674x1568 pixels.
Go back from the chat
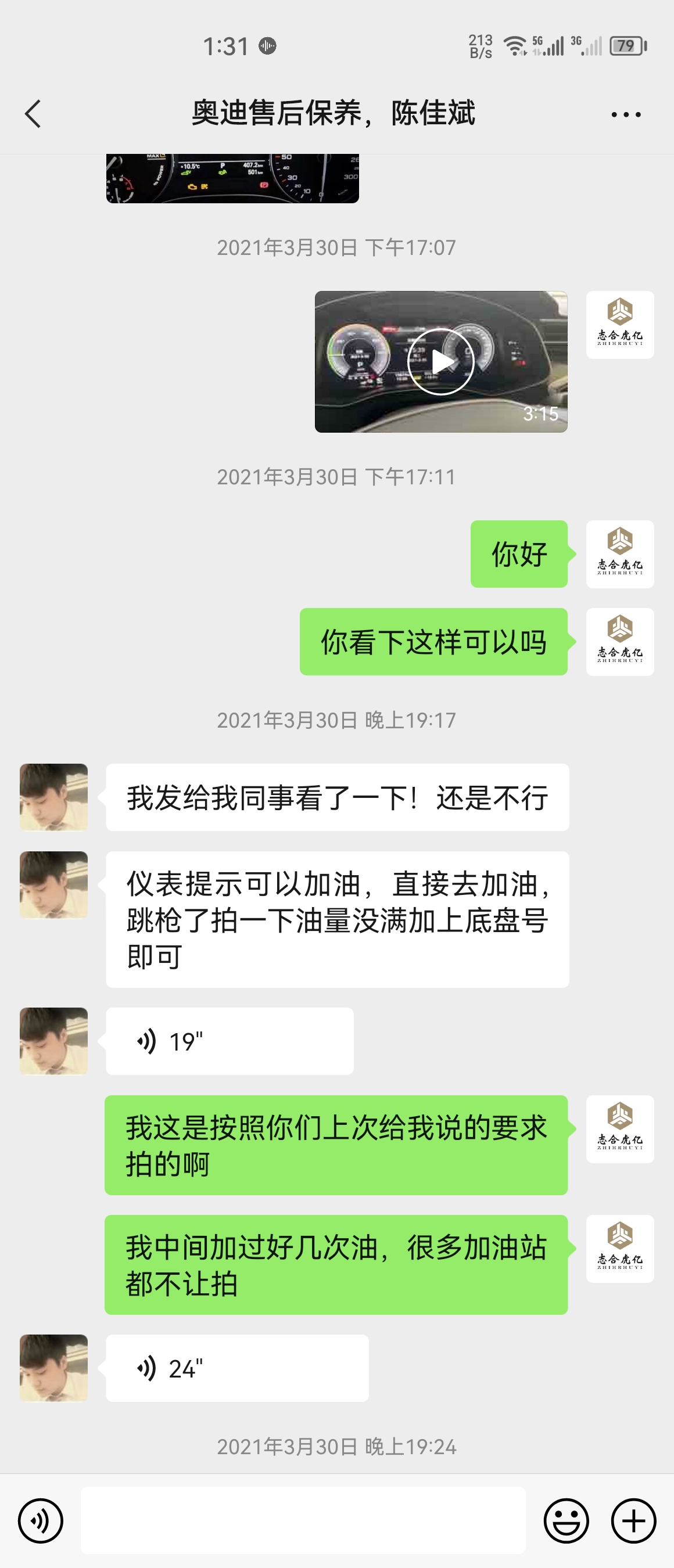click(x=33, y=114)
